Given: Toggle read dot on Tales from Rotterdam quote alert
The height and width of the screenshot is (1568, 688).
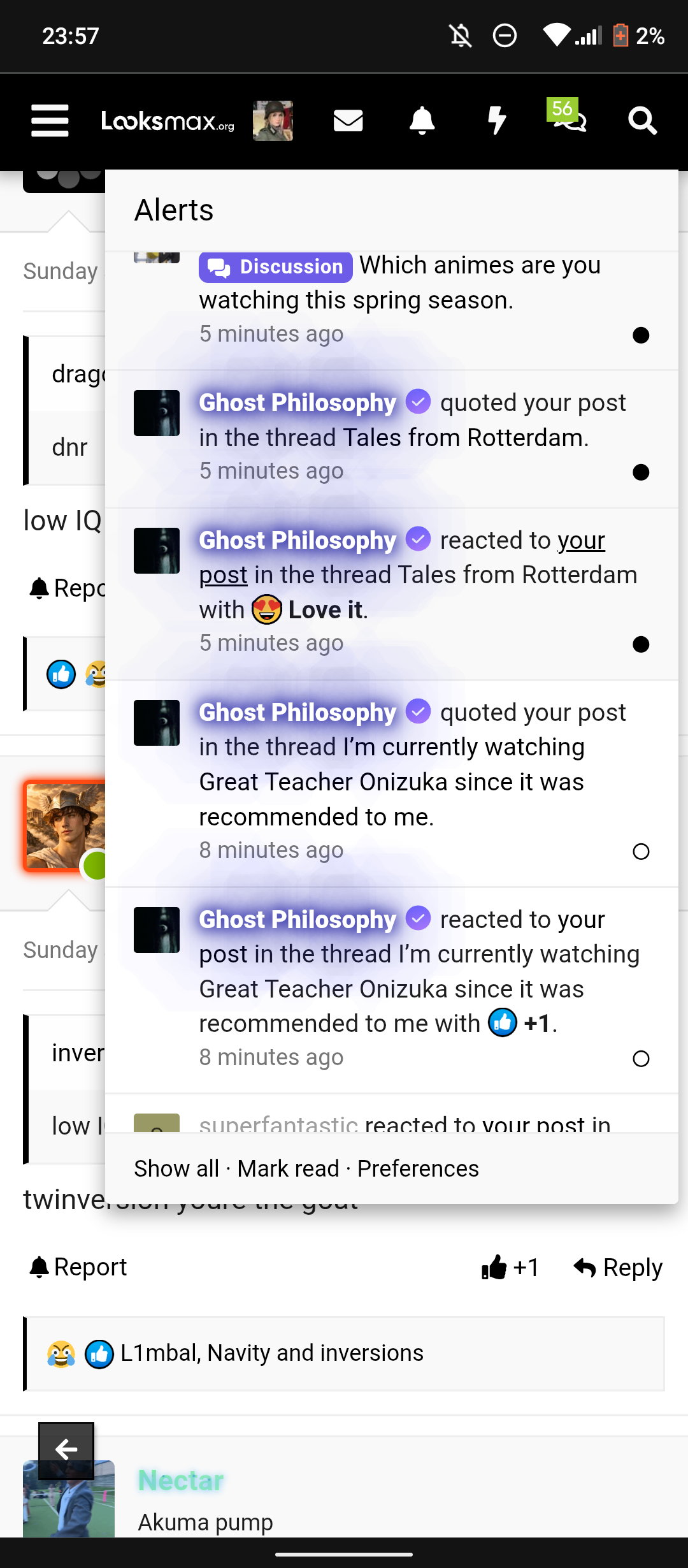Looking at the screenshot, I should pos(641,472).
